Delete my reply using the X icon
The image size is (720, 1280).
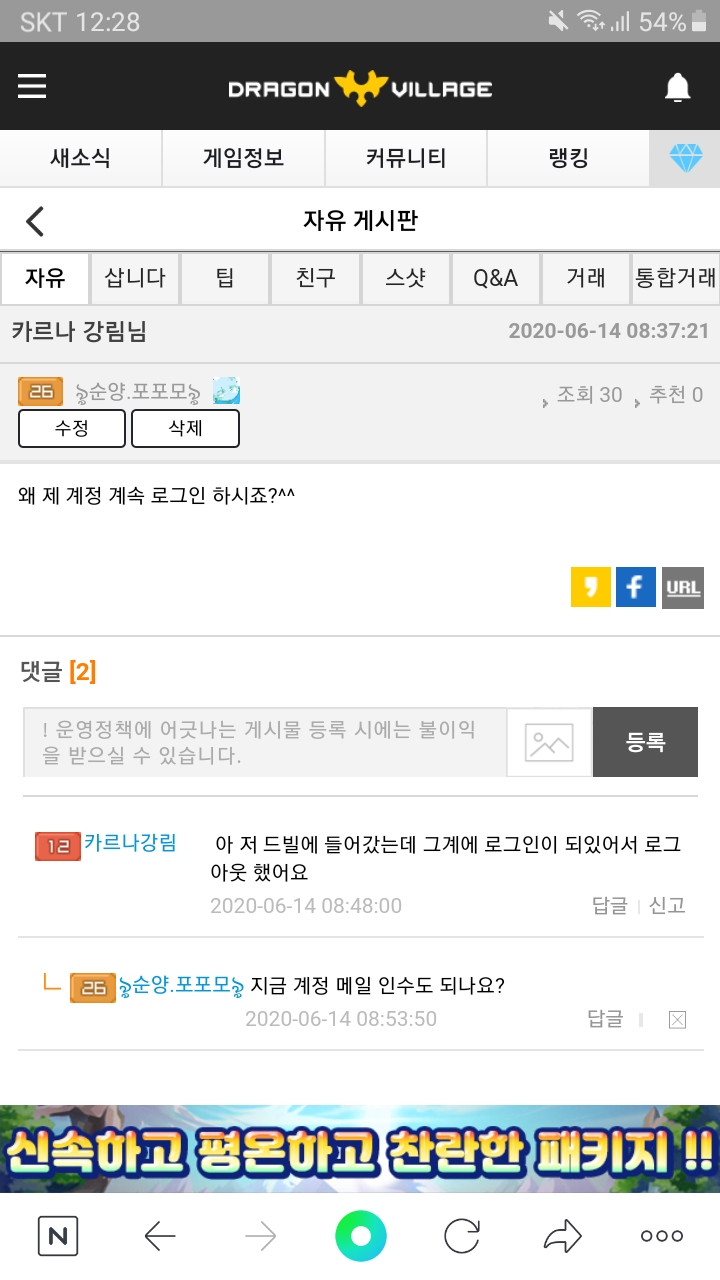pos(677,1019)
